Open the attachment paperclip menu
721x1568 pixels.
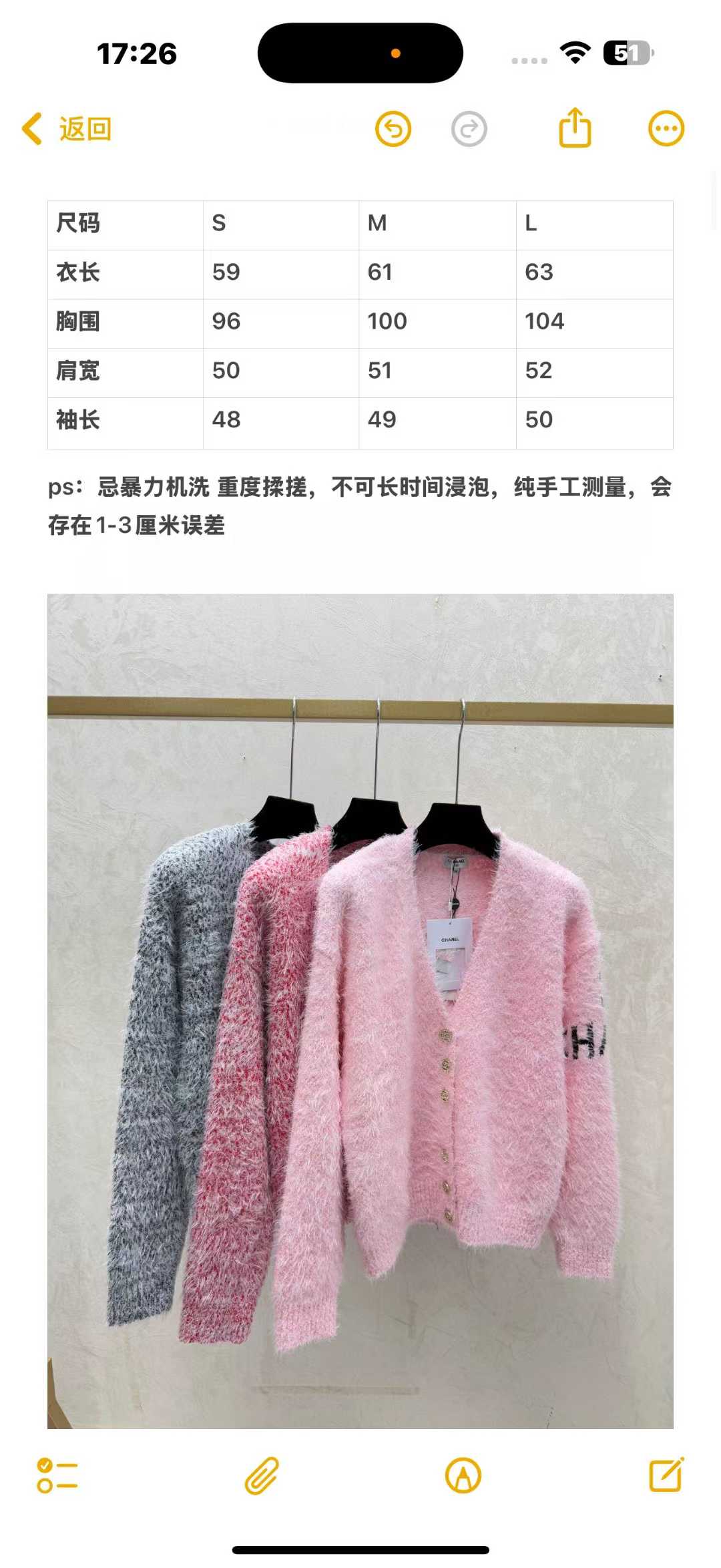(261, 1475)
